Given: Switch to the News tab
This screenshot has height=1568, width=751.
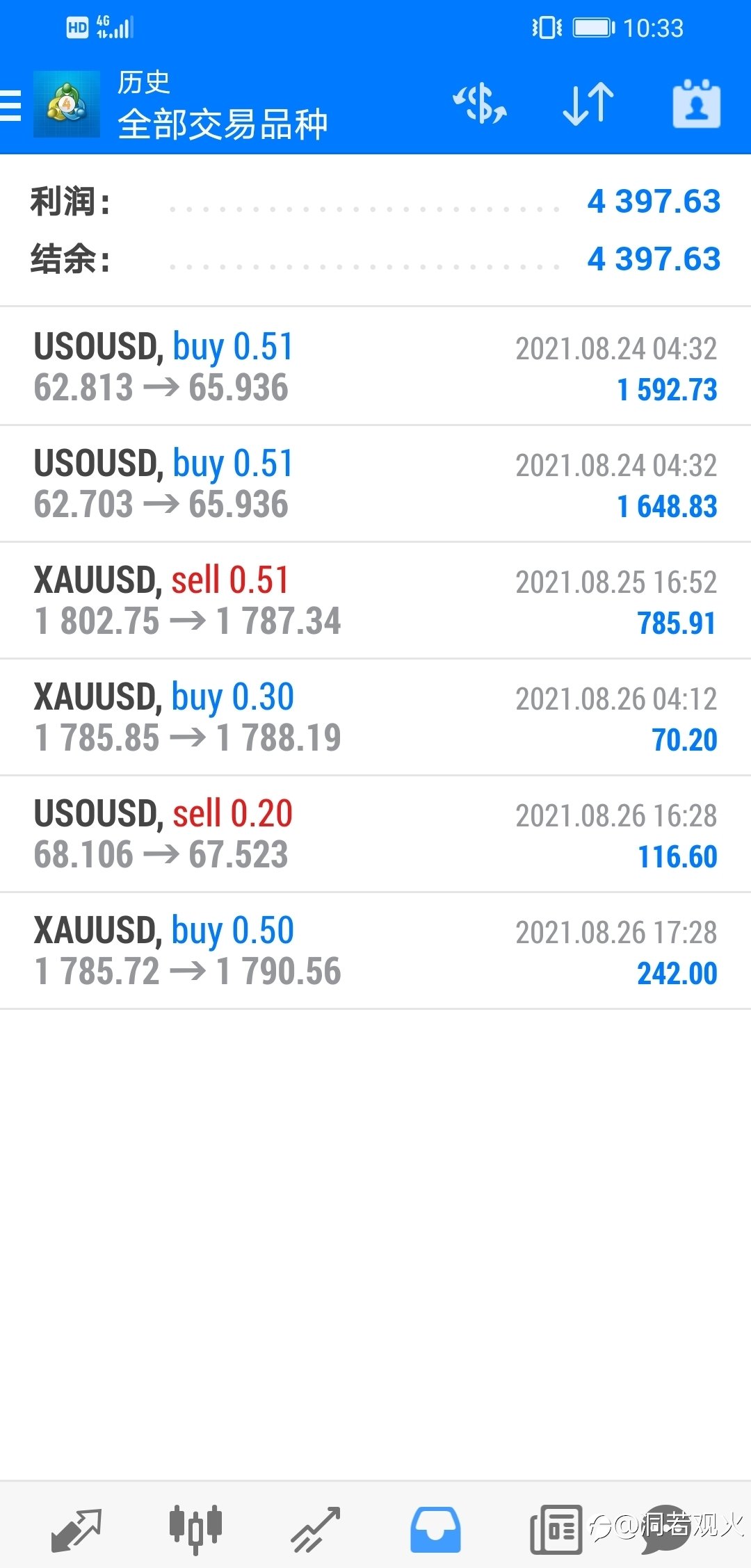Looking at the screenshot, I should tap(556, 1529).
